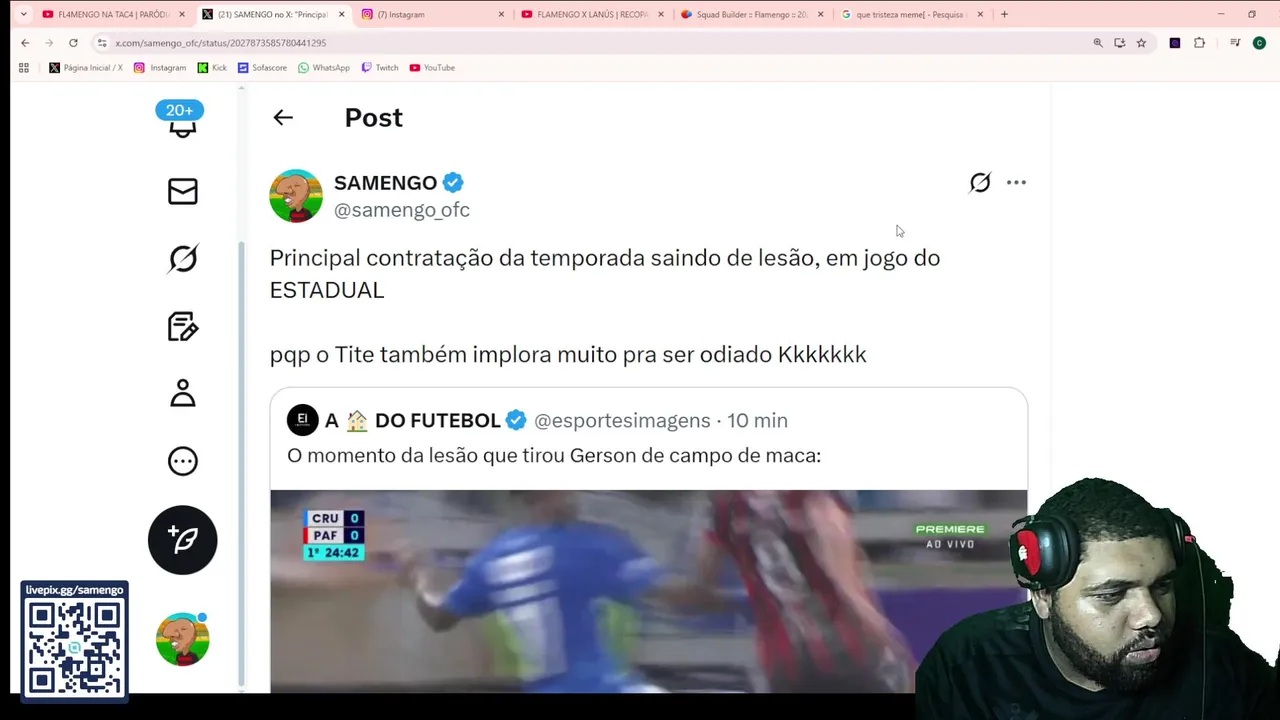Open the post's three-dot overflow menu
1280x720 pixels.
click(x=1016, y=183)
